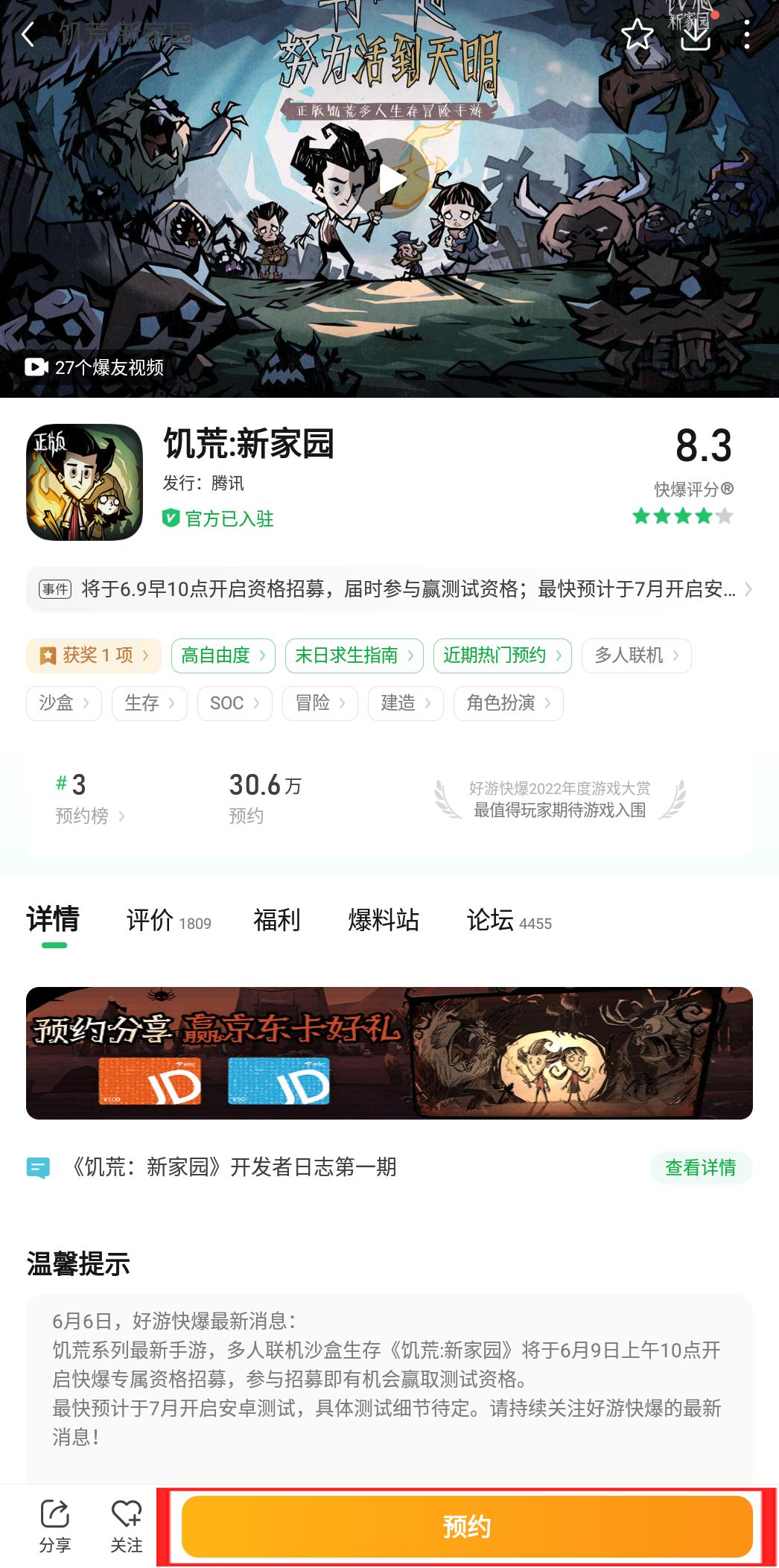Tap the back arrow at top left

click(30, 35)
